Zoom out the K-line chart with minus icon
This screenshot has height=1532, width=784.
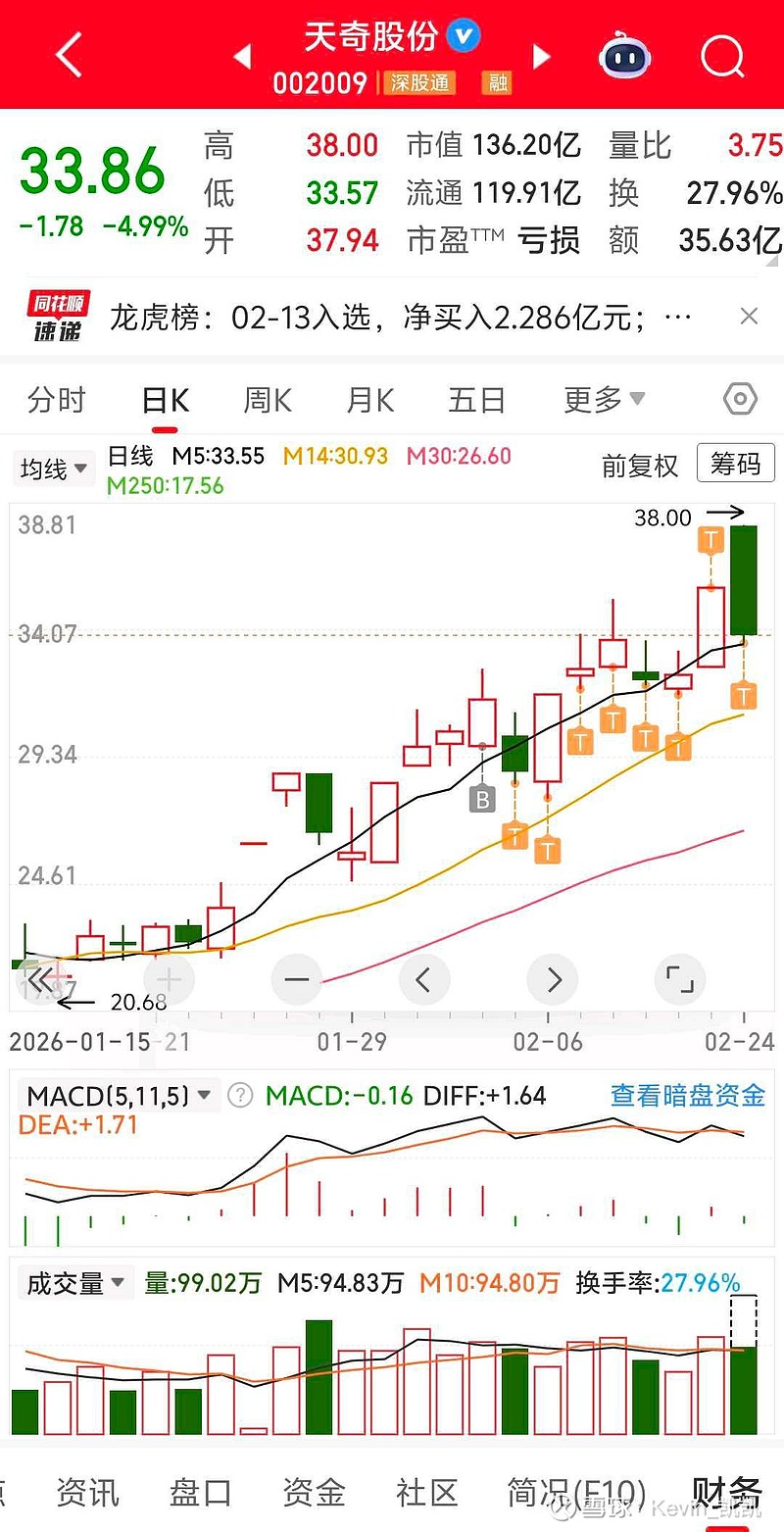click(x=297, y=979)
